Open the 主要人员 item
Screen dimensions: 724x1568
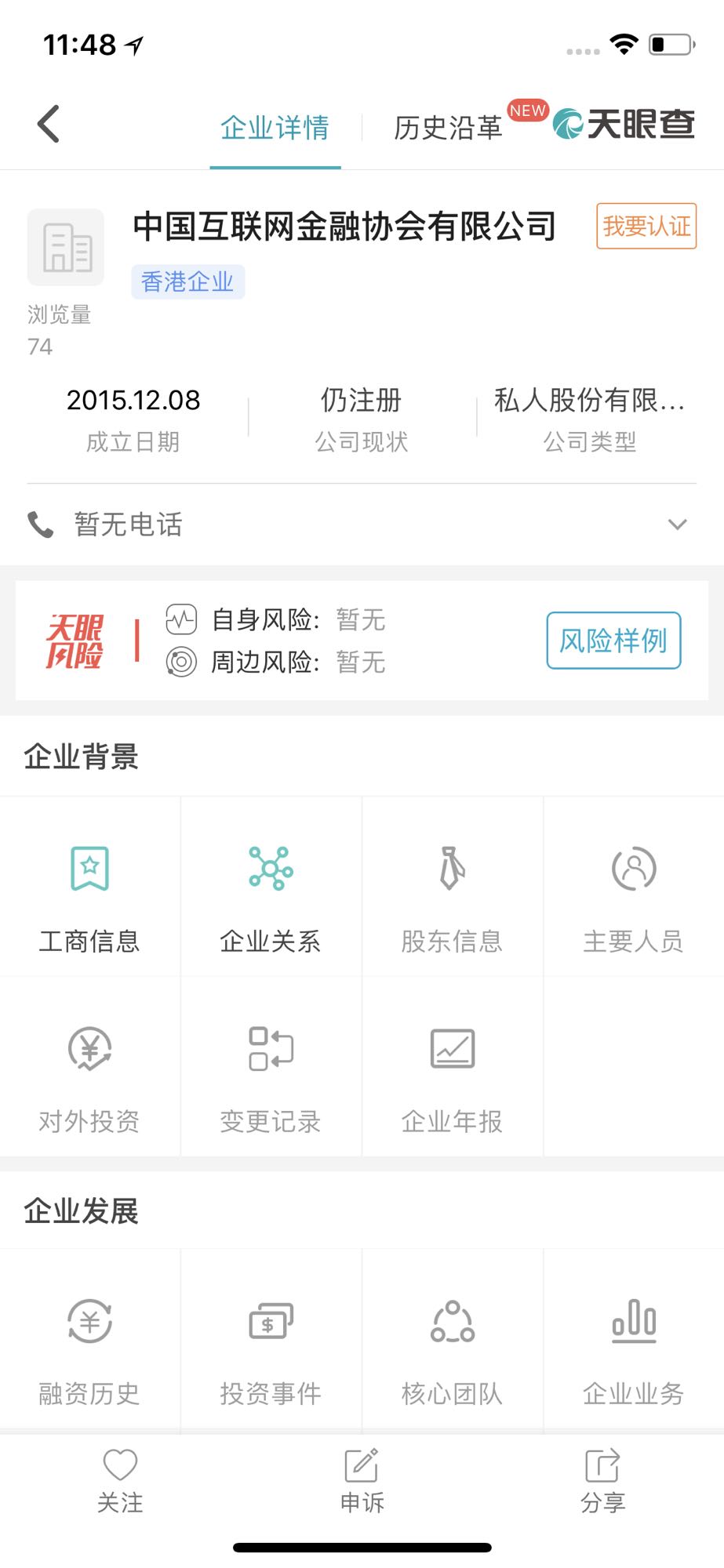coord(633,898)
